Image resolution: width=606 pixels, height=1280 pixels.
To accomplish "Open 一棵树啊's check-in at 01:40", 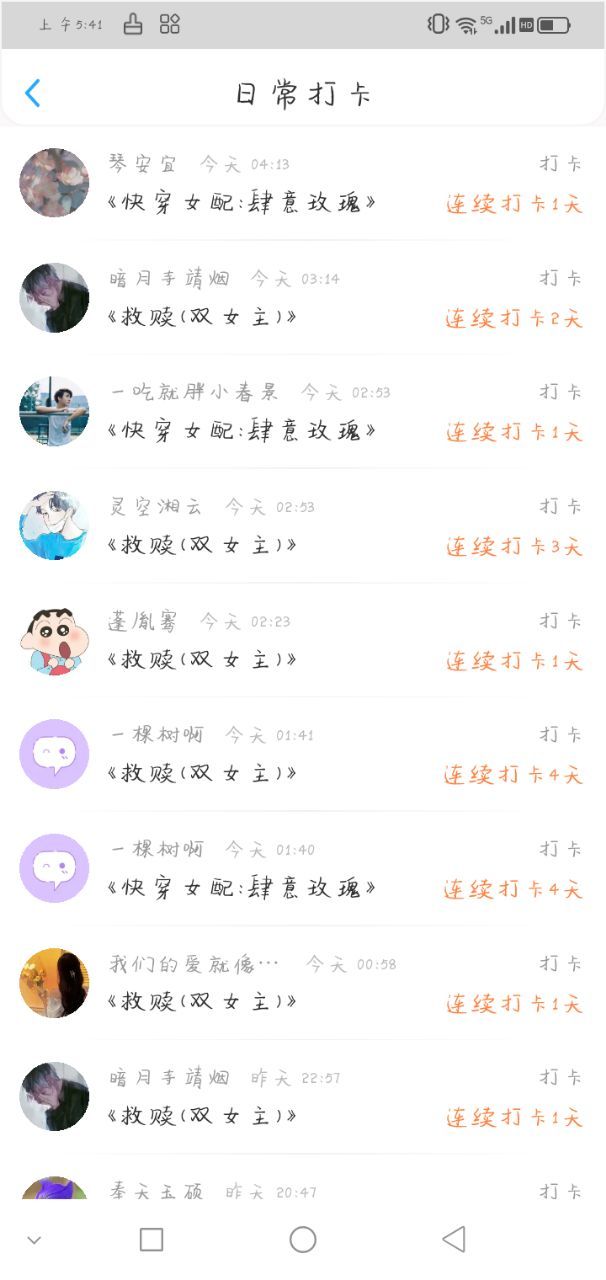I will (303, 867).
